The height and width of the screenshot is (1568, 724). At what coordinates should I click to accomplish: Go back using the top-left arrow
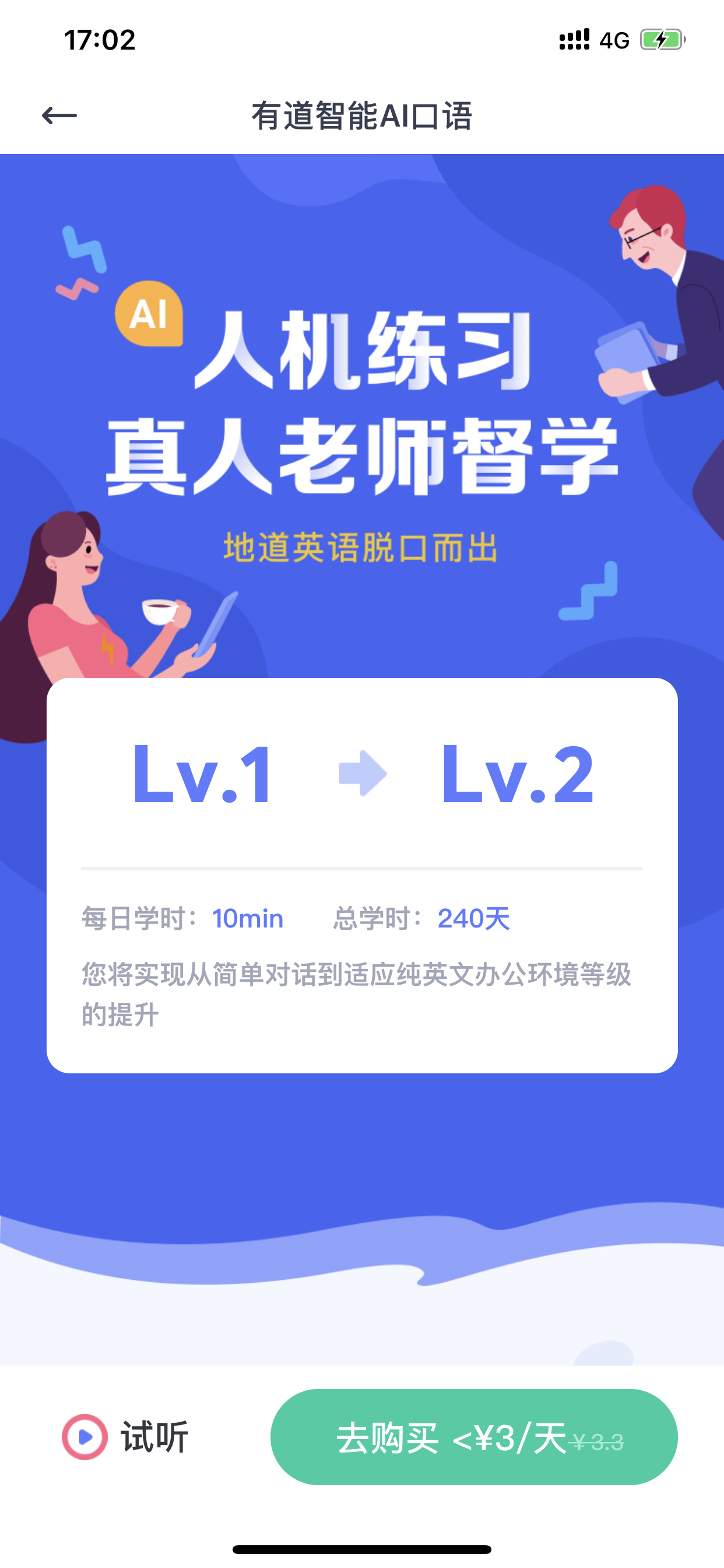(59, 115)
